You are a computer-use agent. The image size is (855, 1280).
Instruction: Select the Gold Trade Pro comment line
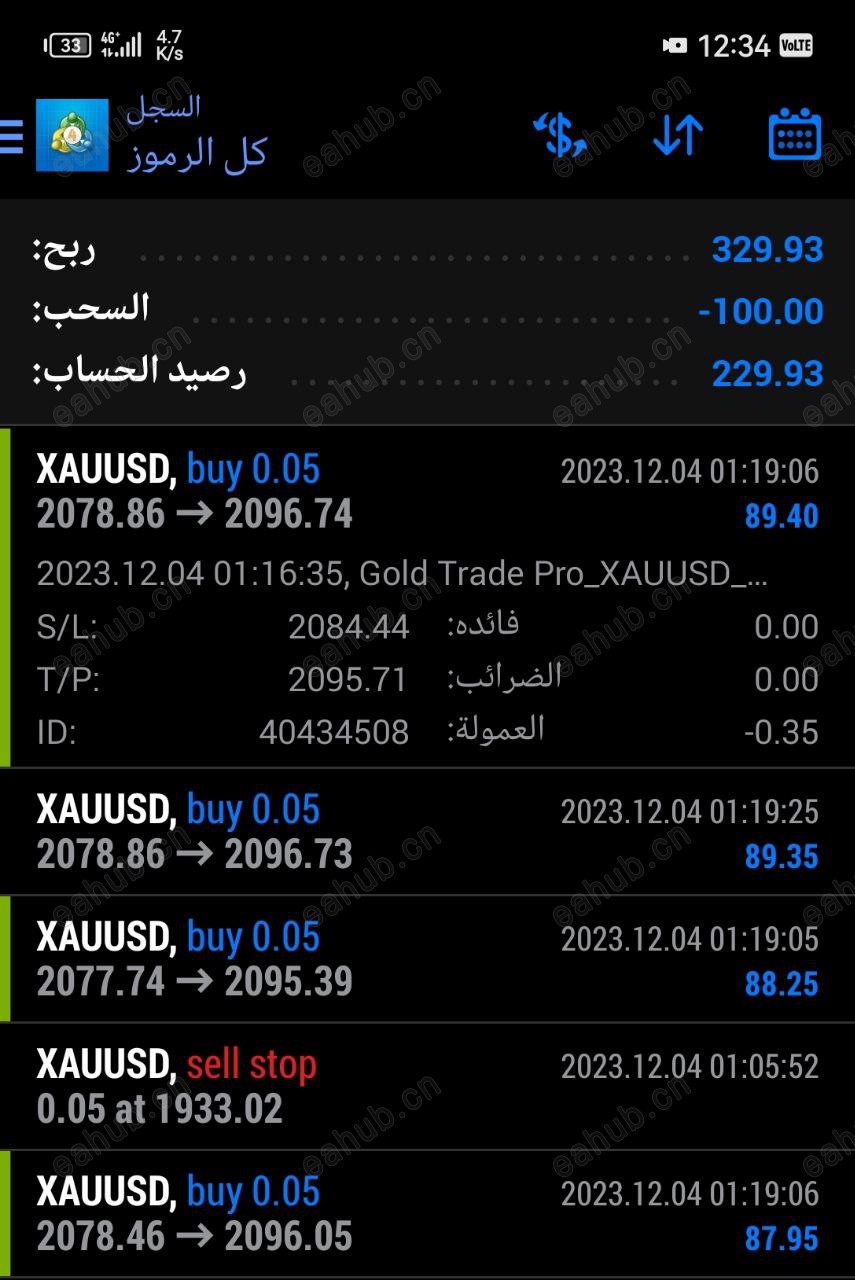click(400, 572)
